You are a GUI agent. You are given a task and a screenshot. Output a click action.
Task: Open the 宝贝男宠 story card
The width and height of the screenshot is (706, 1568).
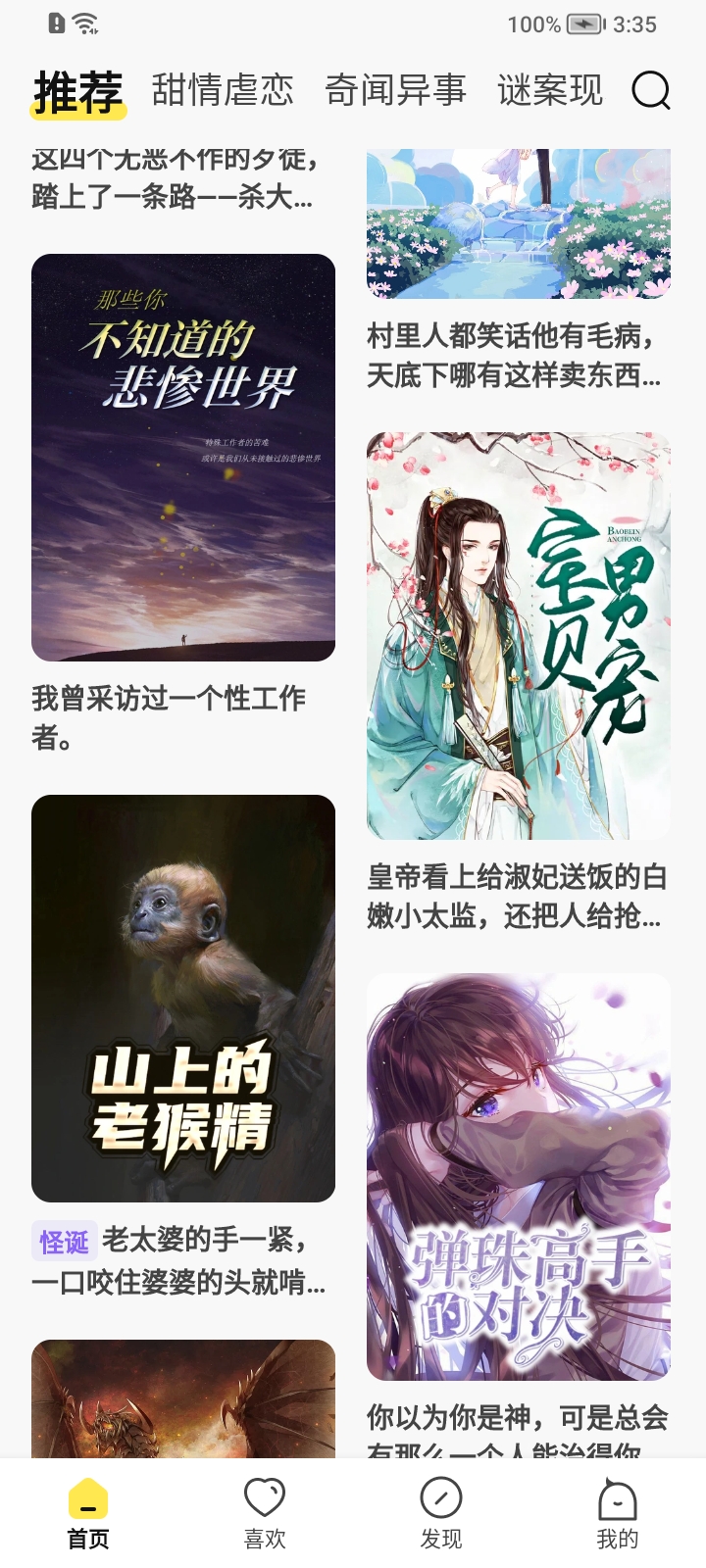point(519,636)
